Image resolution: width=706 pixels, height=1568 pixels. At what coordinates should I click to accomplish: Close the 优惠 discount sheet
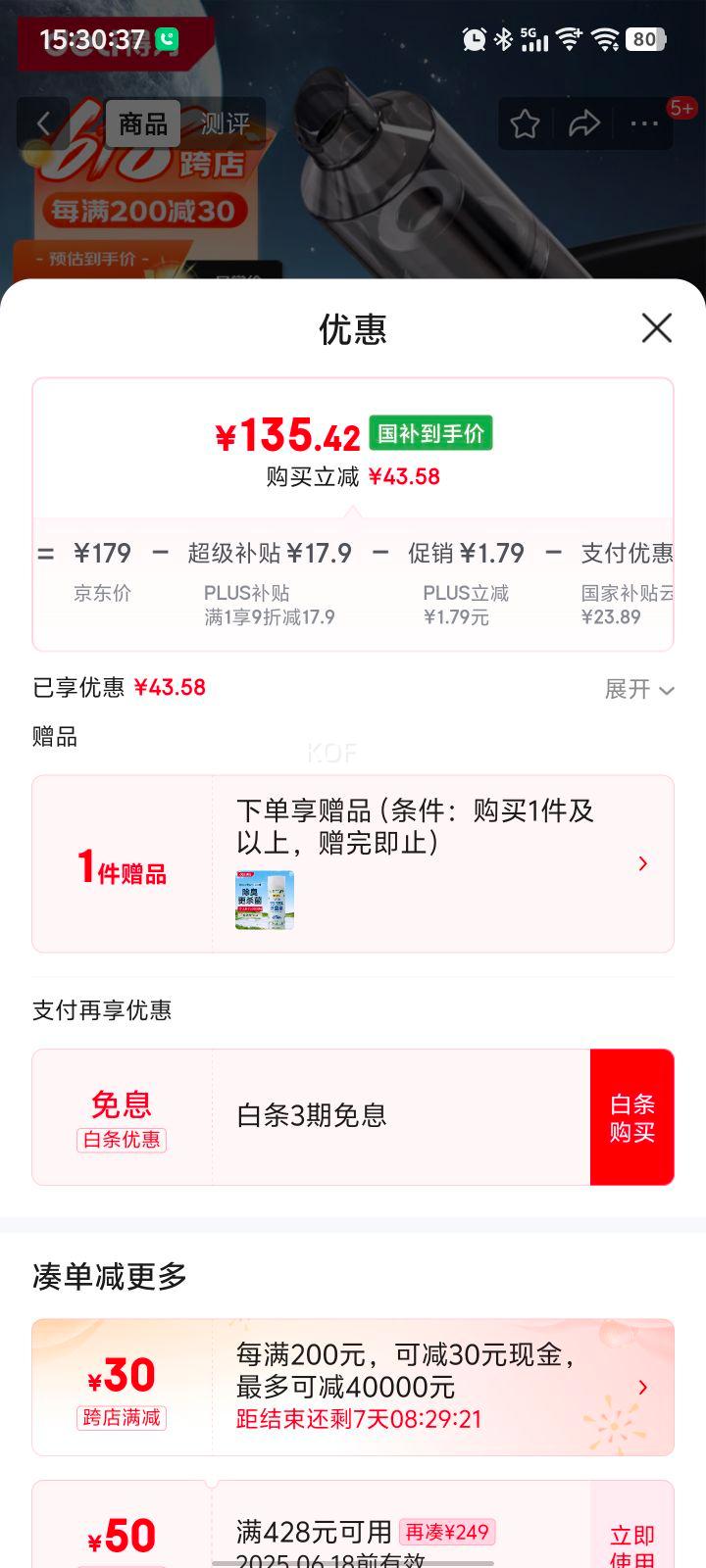pos(656,328)
